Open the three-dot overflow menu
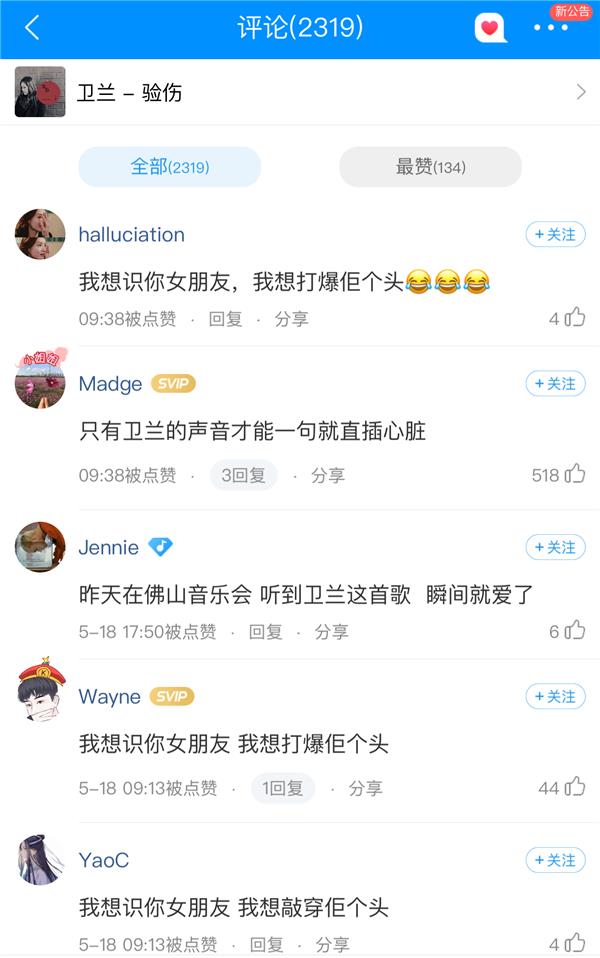Viewport: 600px width, 958px height. [x=551, y=28]
